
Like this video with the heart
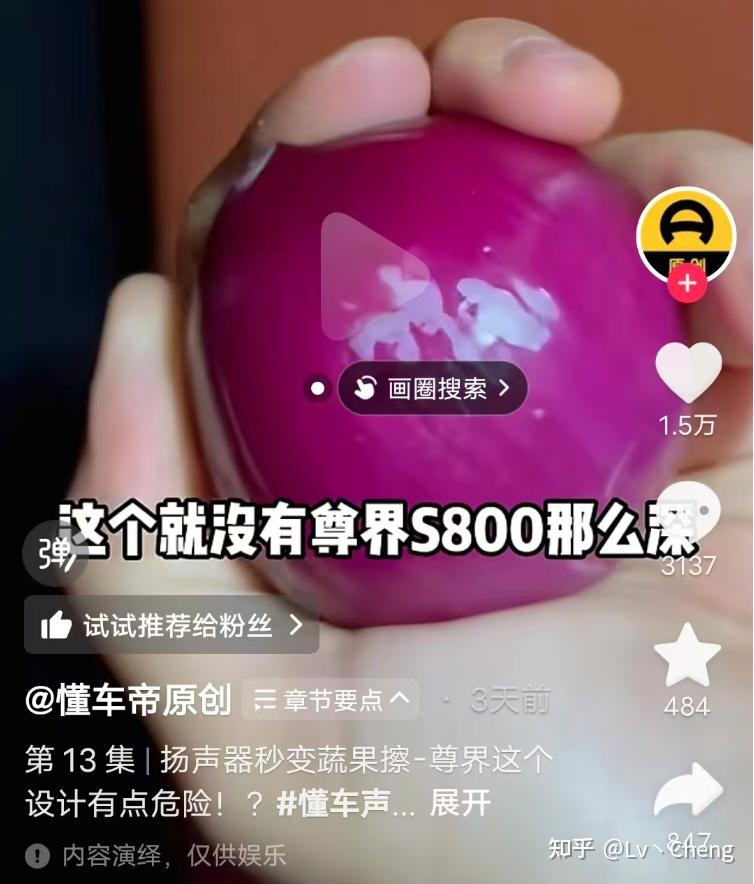click(688, 372)
